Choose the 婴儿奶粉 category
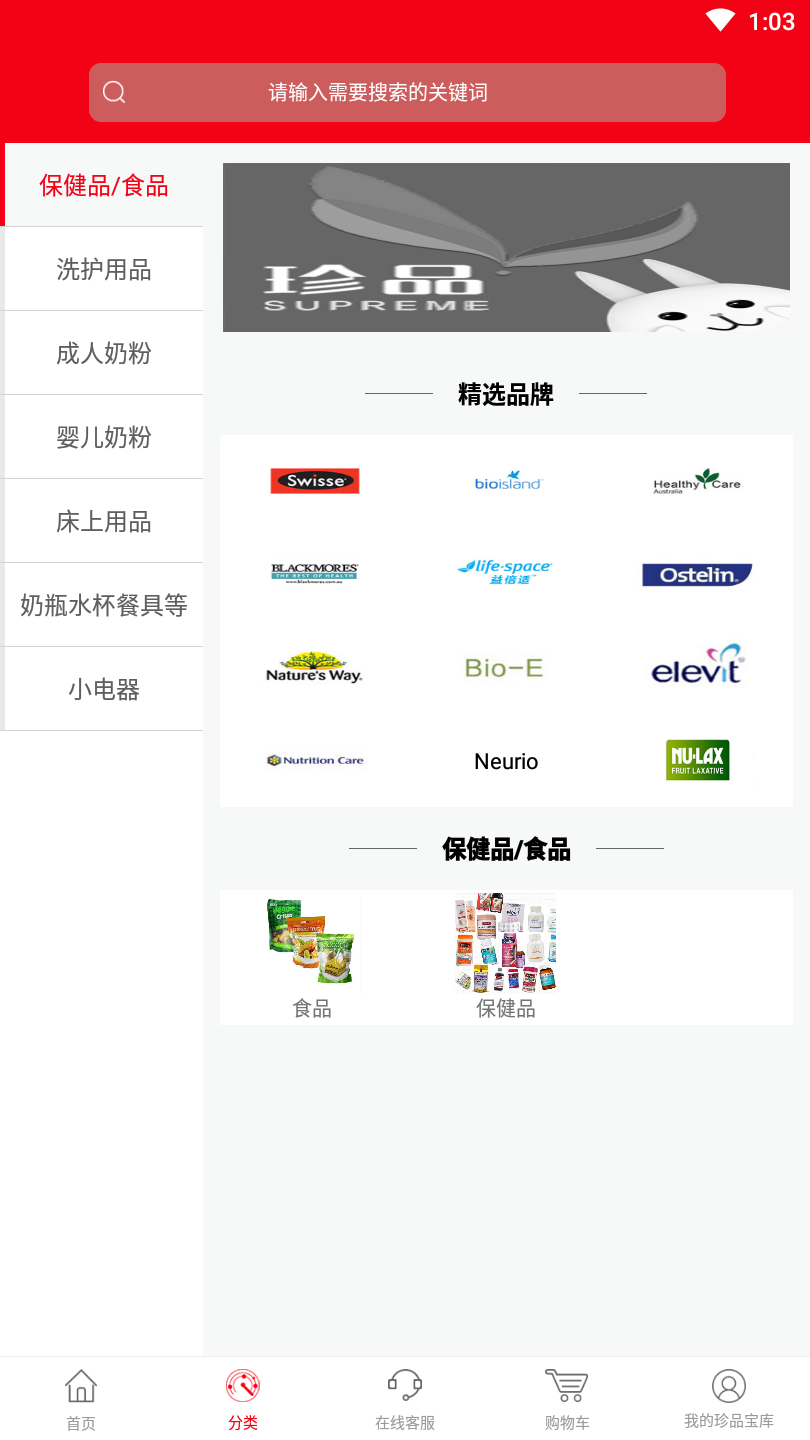Screen dimensions: 810x1440 [104, 438]
